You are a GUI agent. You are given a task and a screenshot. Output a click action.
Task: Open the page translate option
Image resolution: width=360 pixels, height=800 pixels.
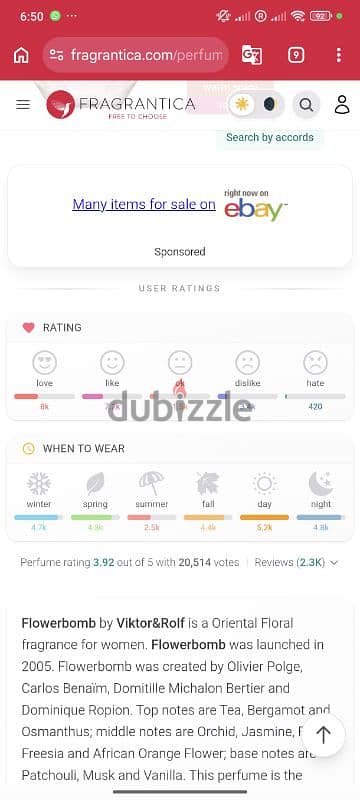click(252, 55)
